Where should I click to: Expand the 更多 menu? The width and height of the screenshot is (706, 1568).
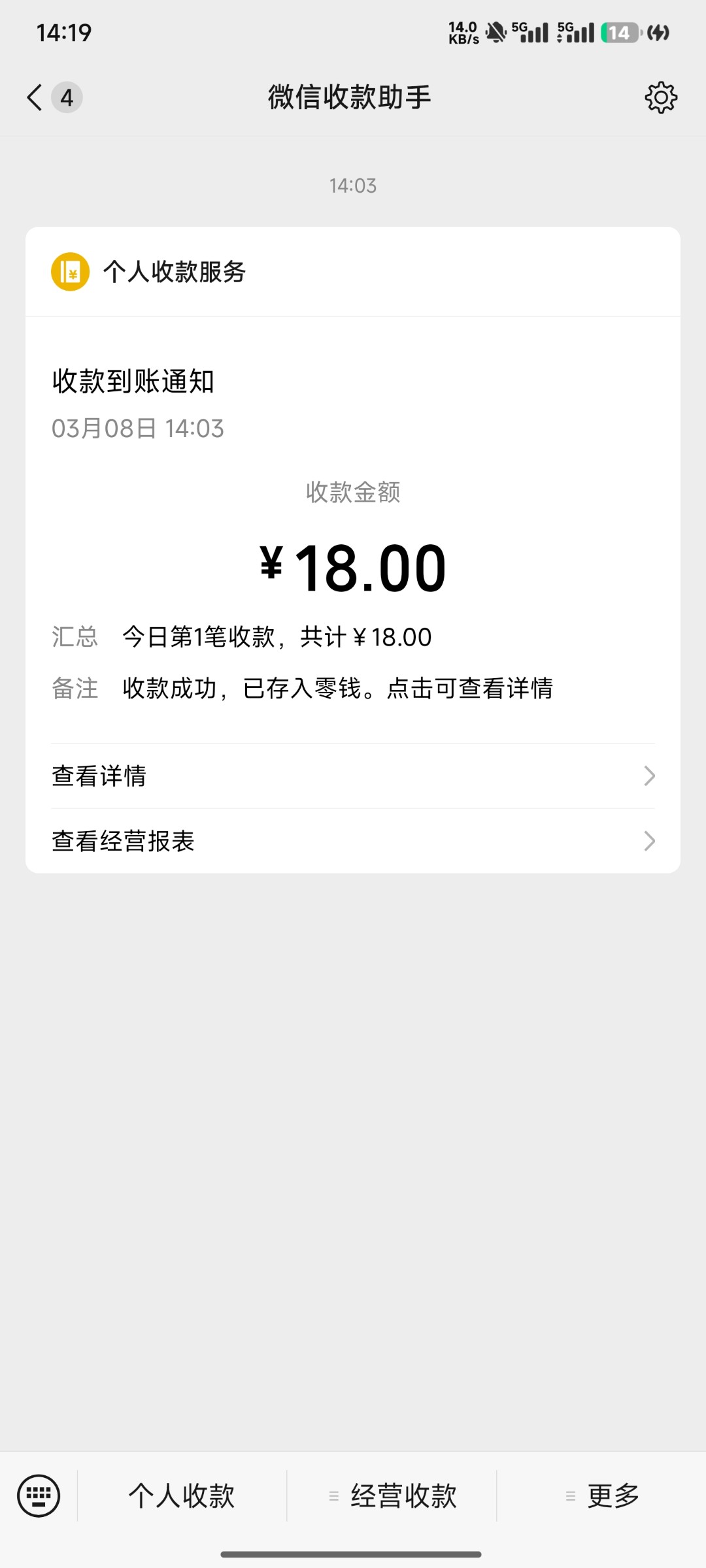pyautogui.click(x=603, y=1495)
